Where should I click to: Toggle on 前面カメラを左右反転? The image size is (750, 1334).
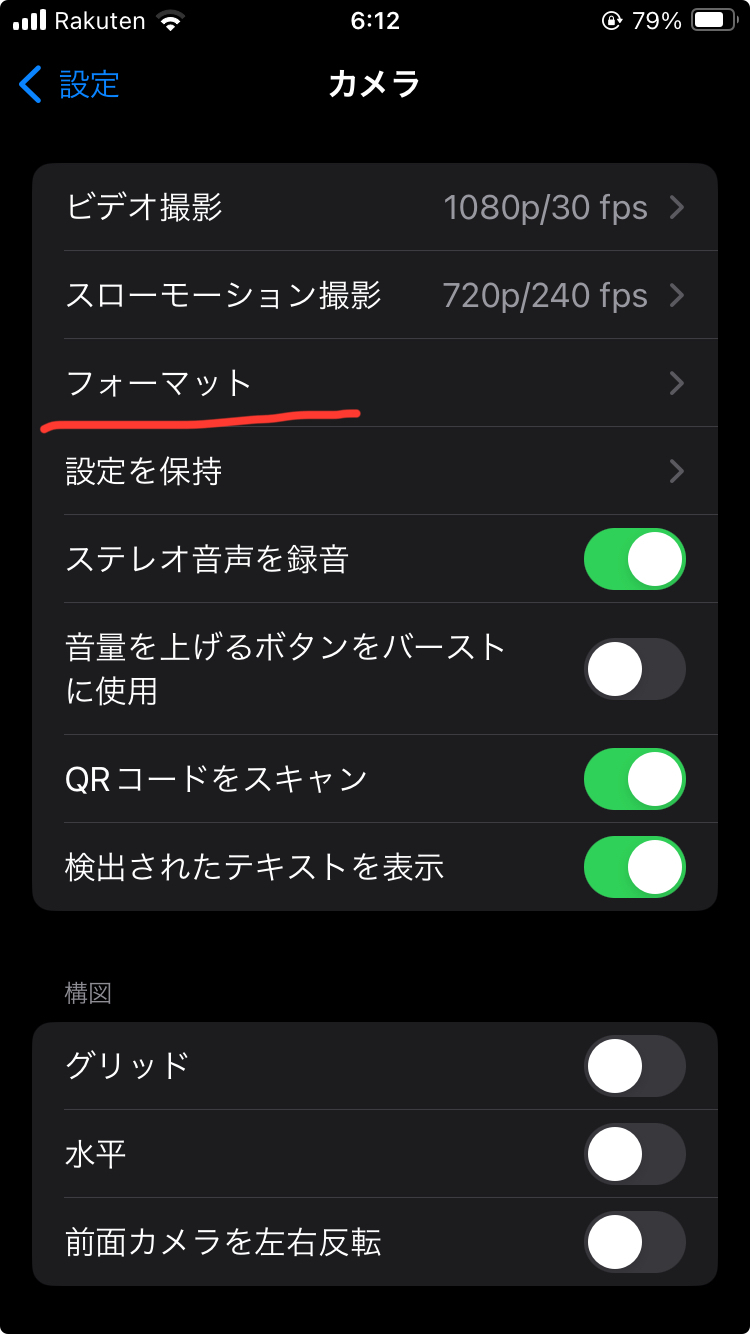tap(634, 1242)
